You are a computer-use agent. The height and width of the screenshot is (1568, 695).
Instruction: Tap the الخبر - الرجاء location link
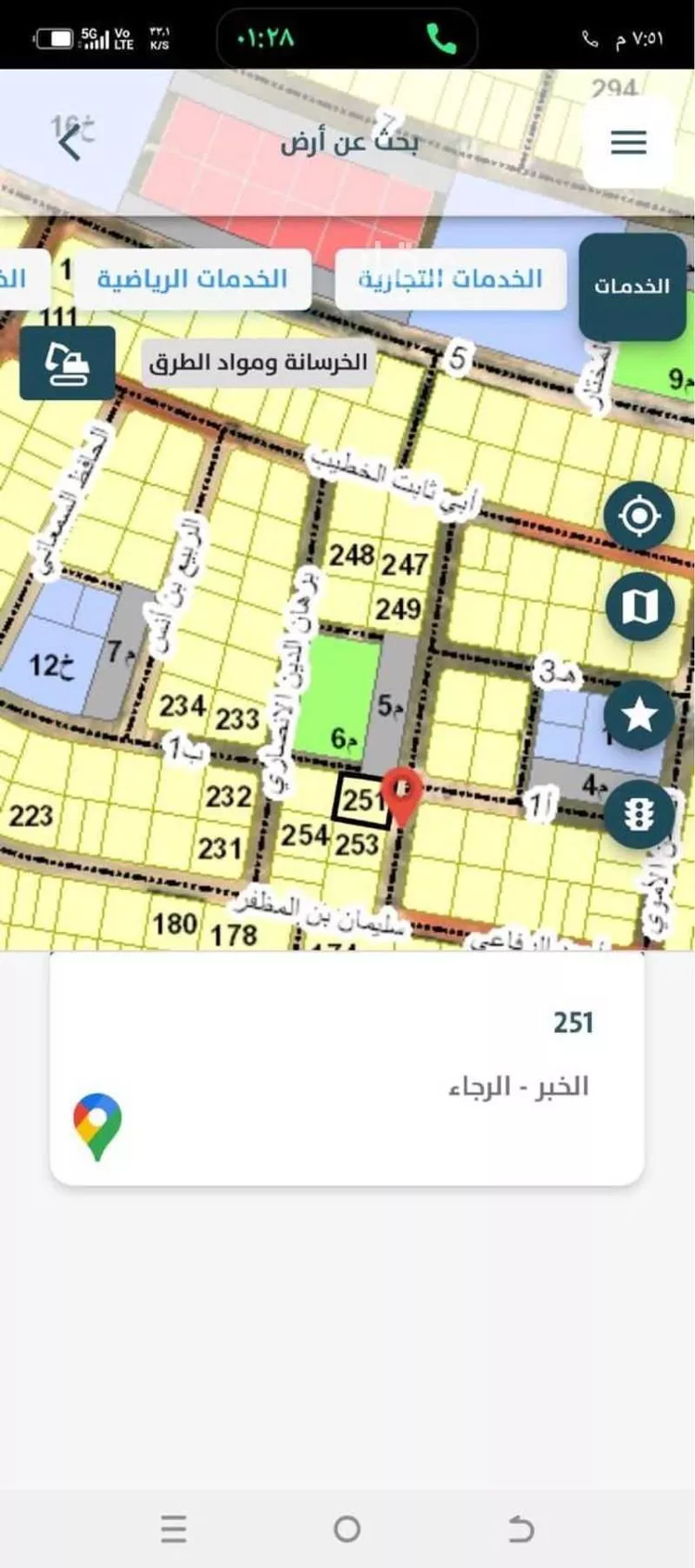click(519, 1087)
